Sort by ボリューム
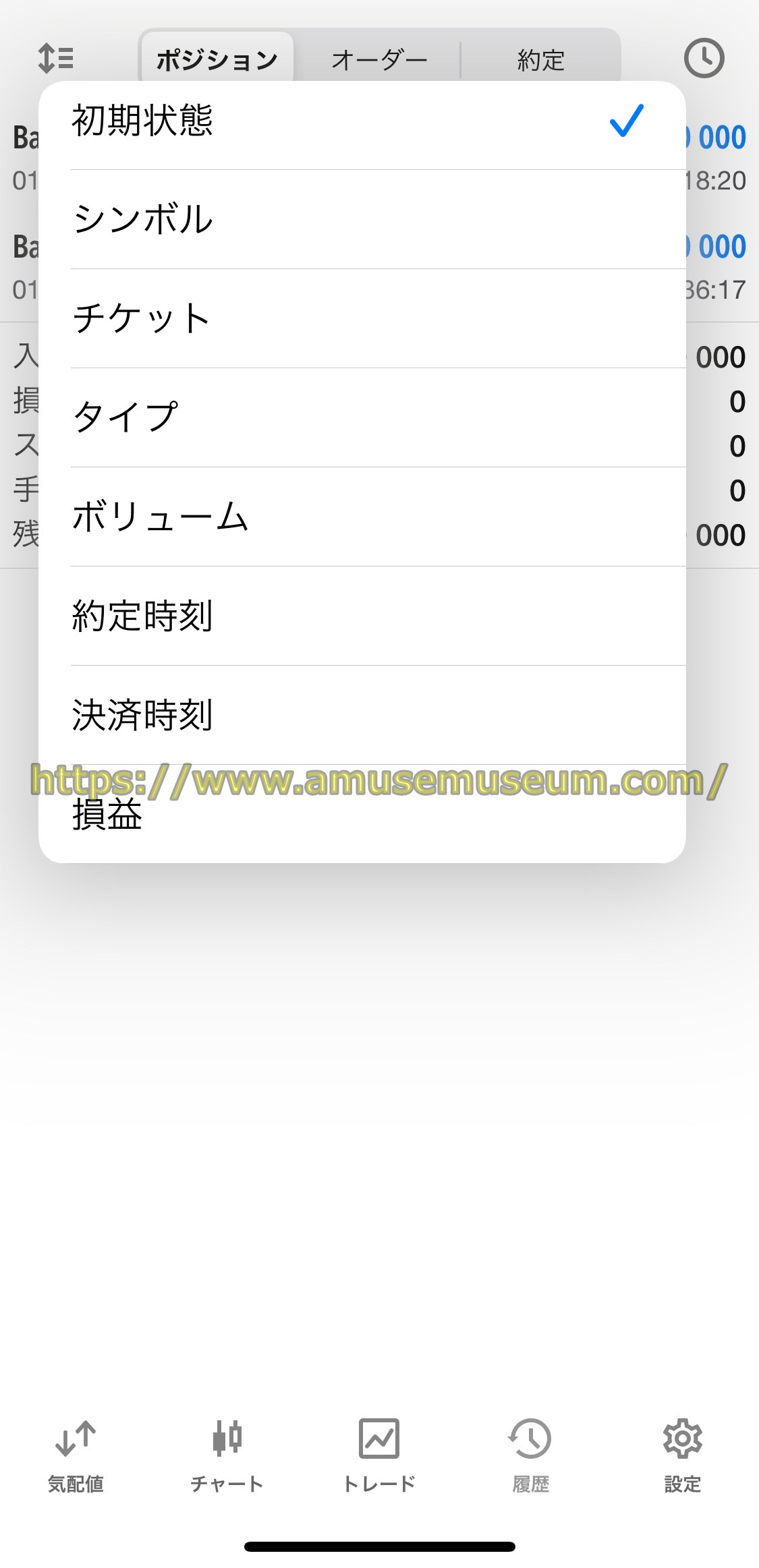 (362, 517)
